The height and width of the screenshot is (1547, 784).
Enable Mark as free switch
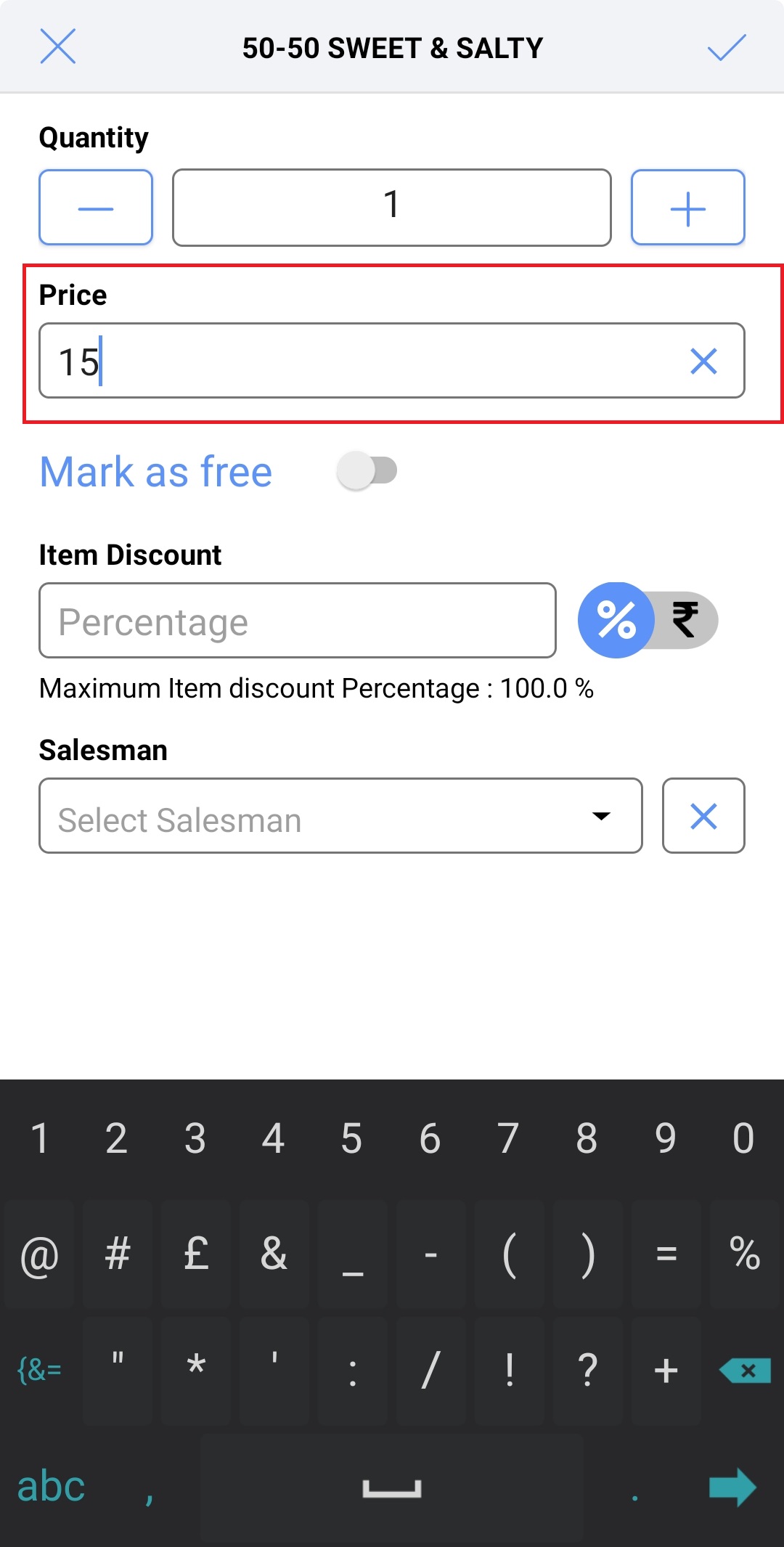tap(367, 470)
